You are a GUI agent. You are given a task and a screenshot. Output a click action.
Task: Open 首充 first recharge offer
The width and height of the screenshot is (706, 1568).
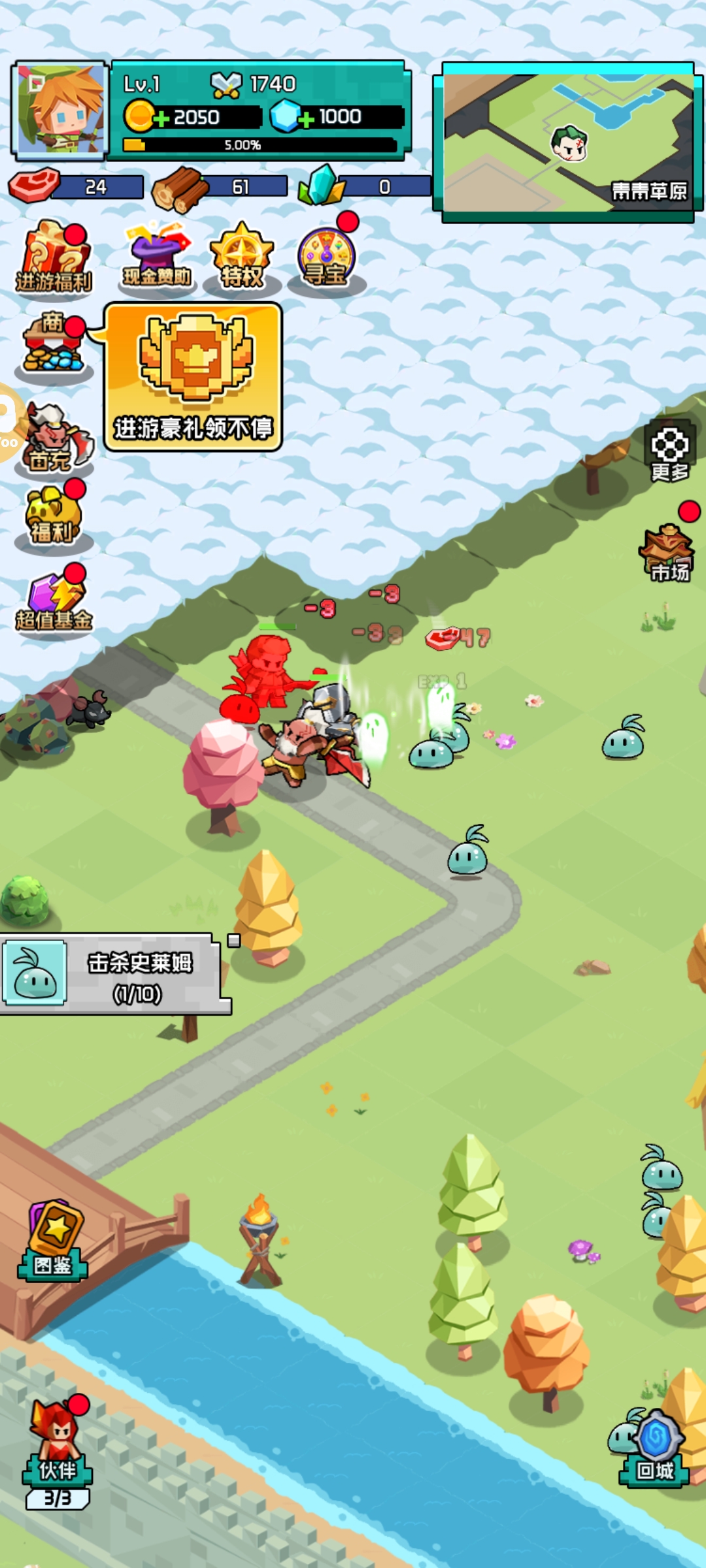[x=55, y=439]
